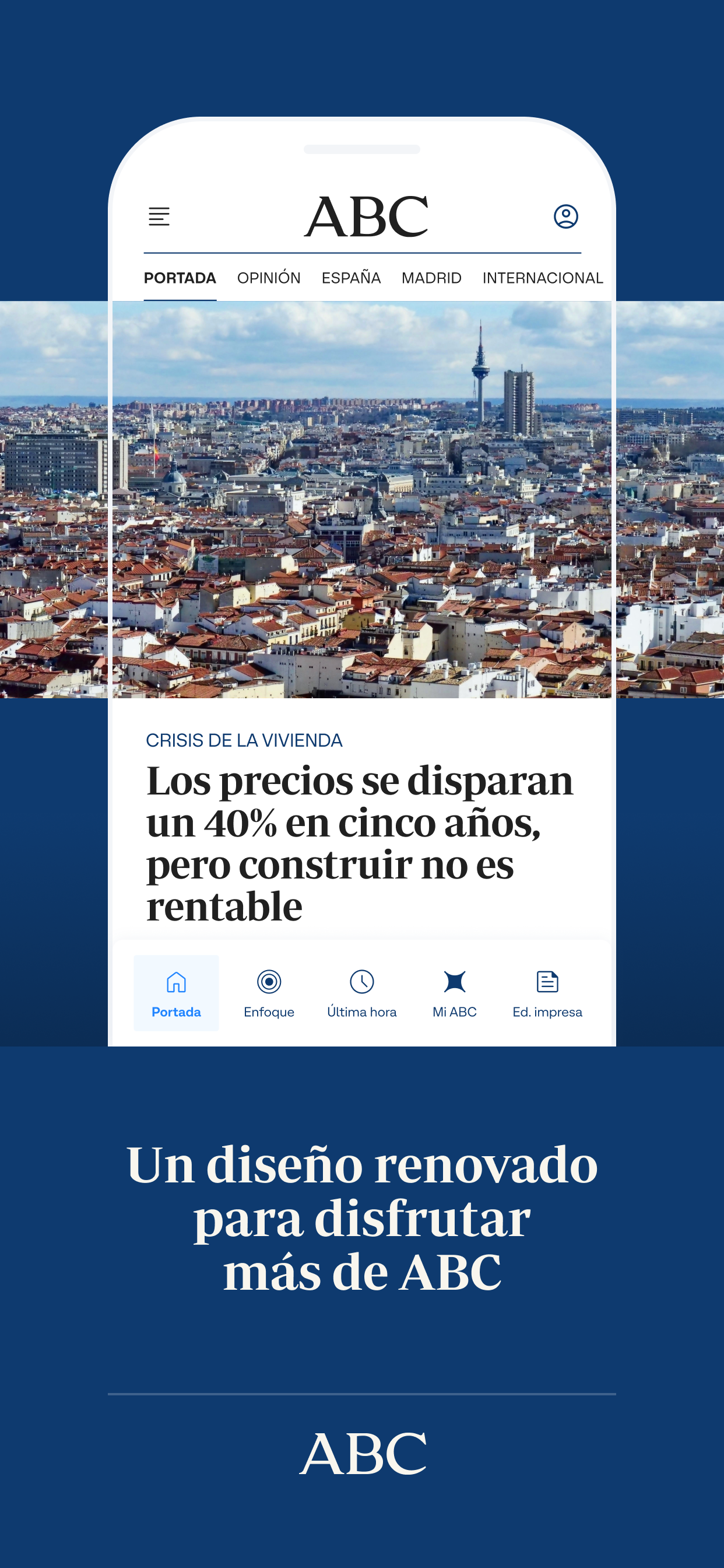Open the user account profile icon
Viewport: 724px width, 1568px height.
[565, 218]
